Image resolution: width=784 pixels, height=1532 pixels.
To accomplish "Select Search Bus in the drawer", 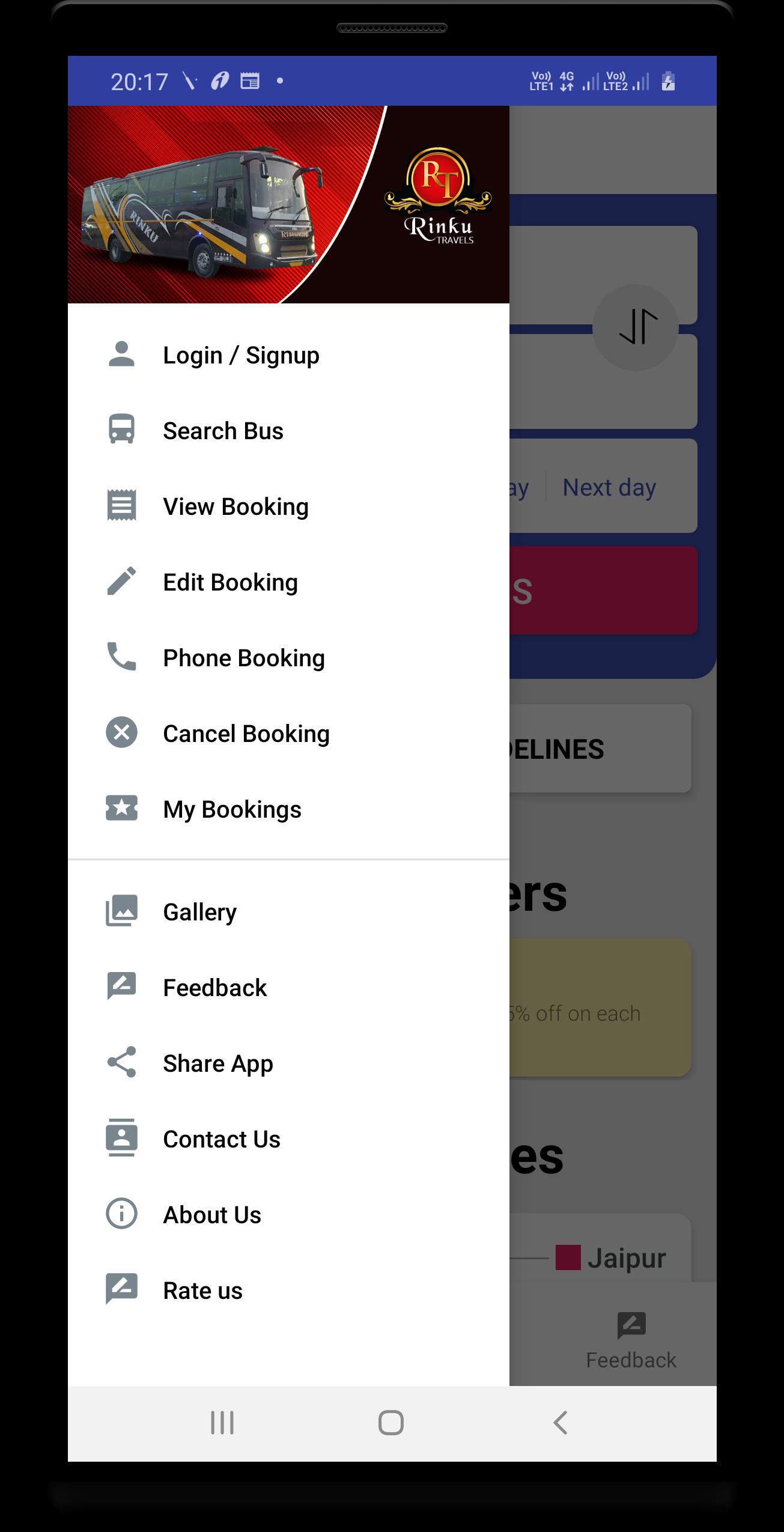I will pyautogui.click(x=288, y=431).
